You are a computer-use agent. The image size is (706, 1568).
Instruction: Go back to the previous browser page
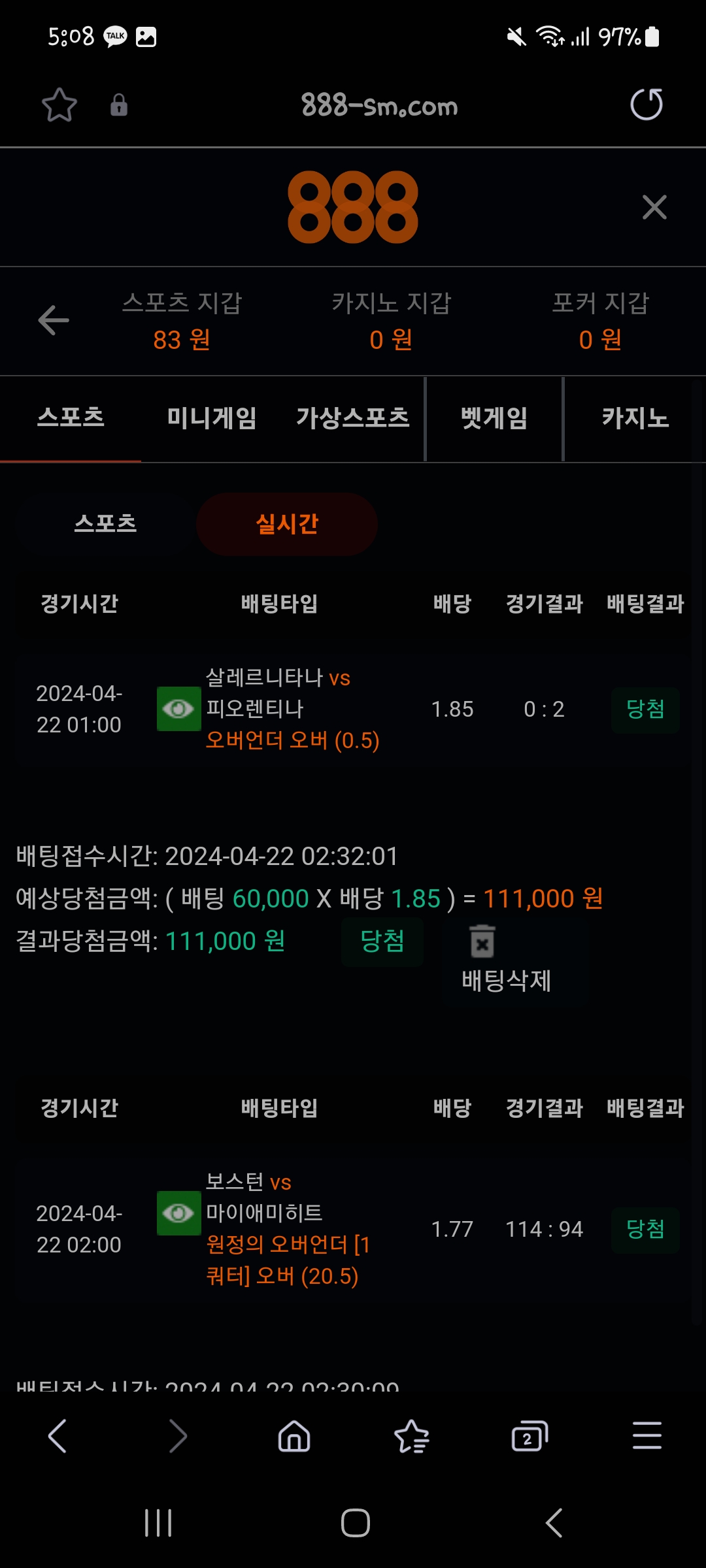click(x=58, y=1436)
